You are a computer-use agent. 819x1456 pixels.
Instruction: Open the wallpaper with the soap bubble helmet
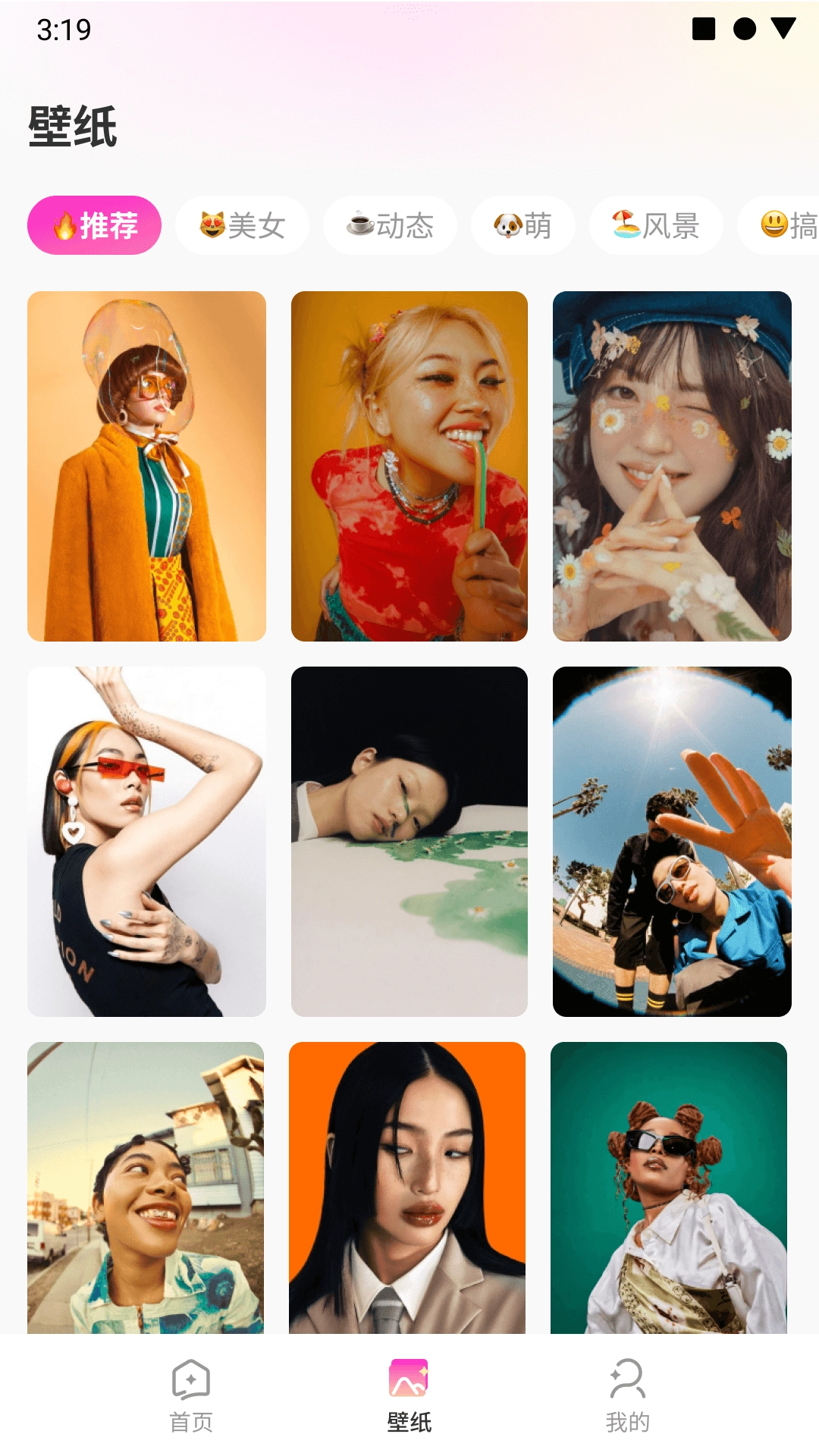146,466
